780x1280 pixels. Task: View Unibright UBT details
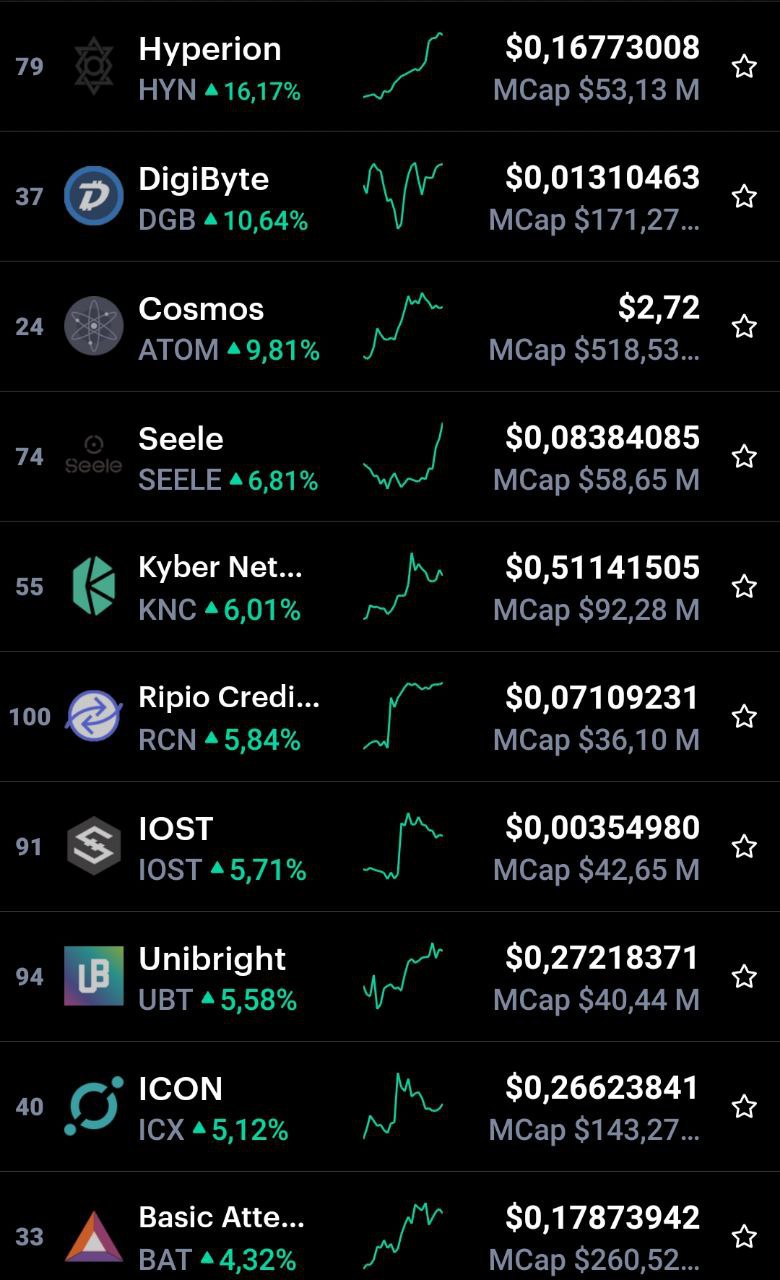point(390,977)
